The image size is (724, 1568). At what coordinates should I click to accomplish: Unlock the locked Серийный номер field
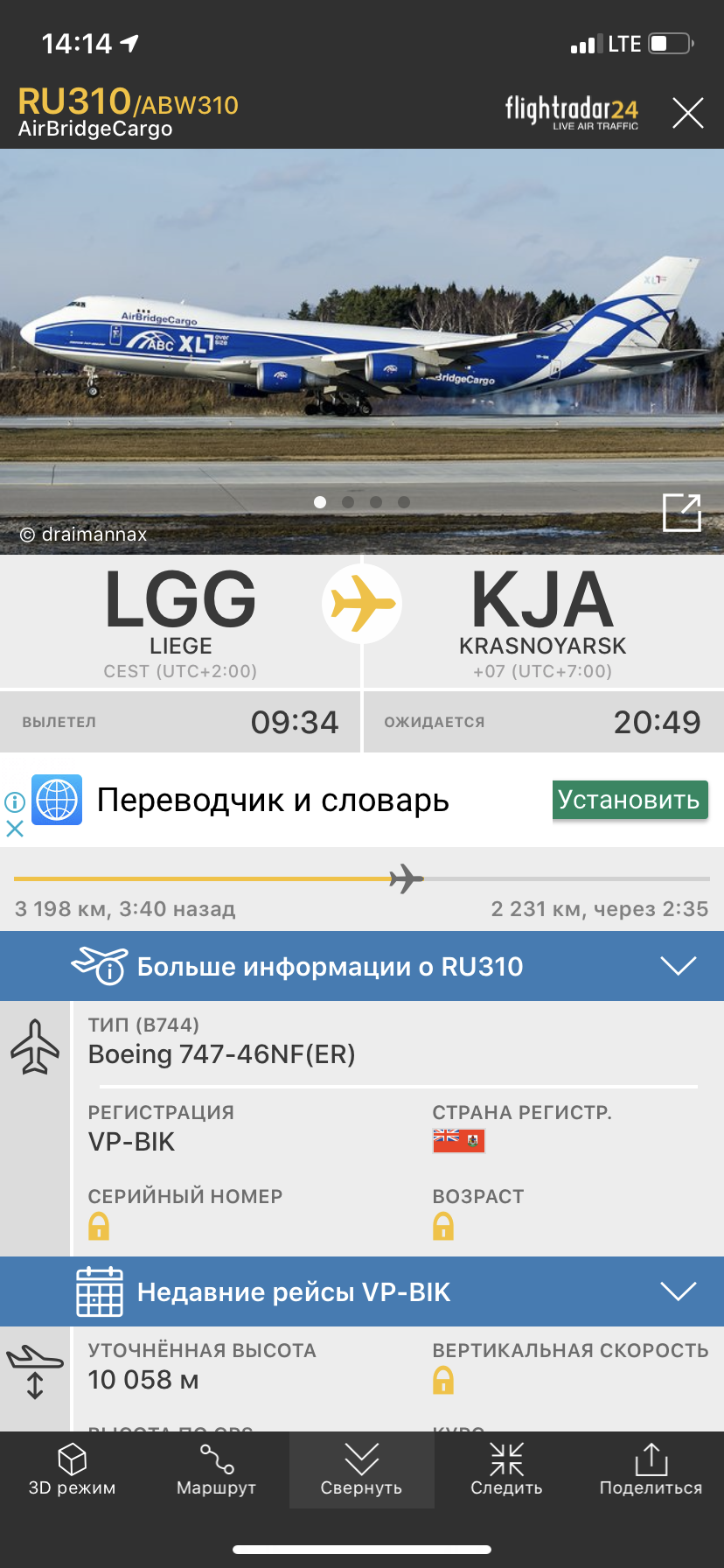coord(99,1226)
